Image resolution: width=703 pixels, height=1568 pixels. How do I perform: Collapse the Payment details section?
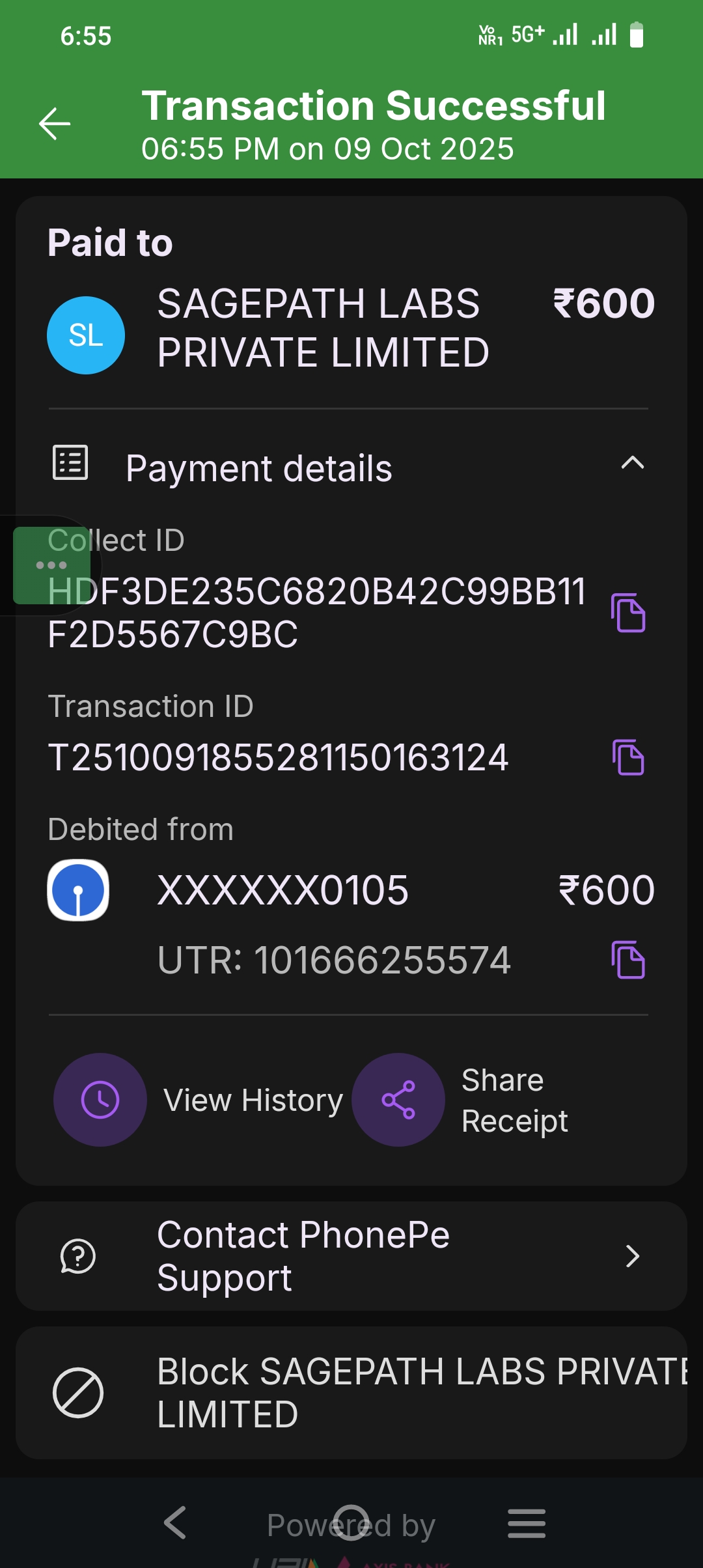632,464
